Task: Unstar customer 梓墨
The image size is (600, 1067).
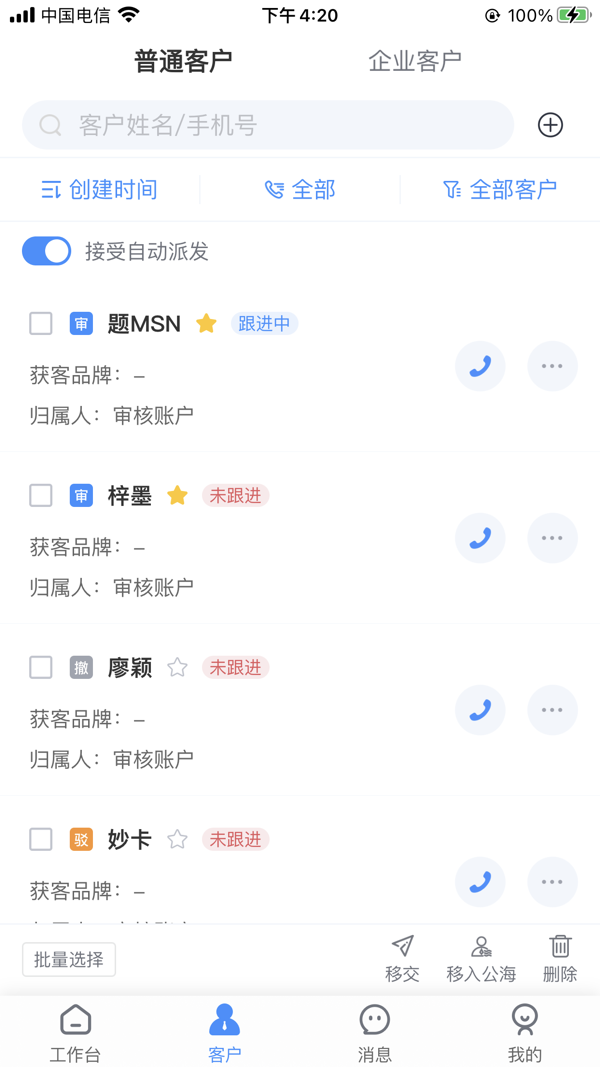Action: [177, 495]
